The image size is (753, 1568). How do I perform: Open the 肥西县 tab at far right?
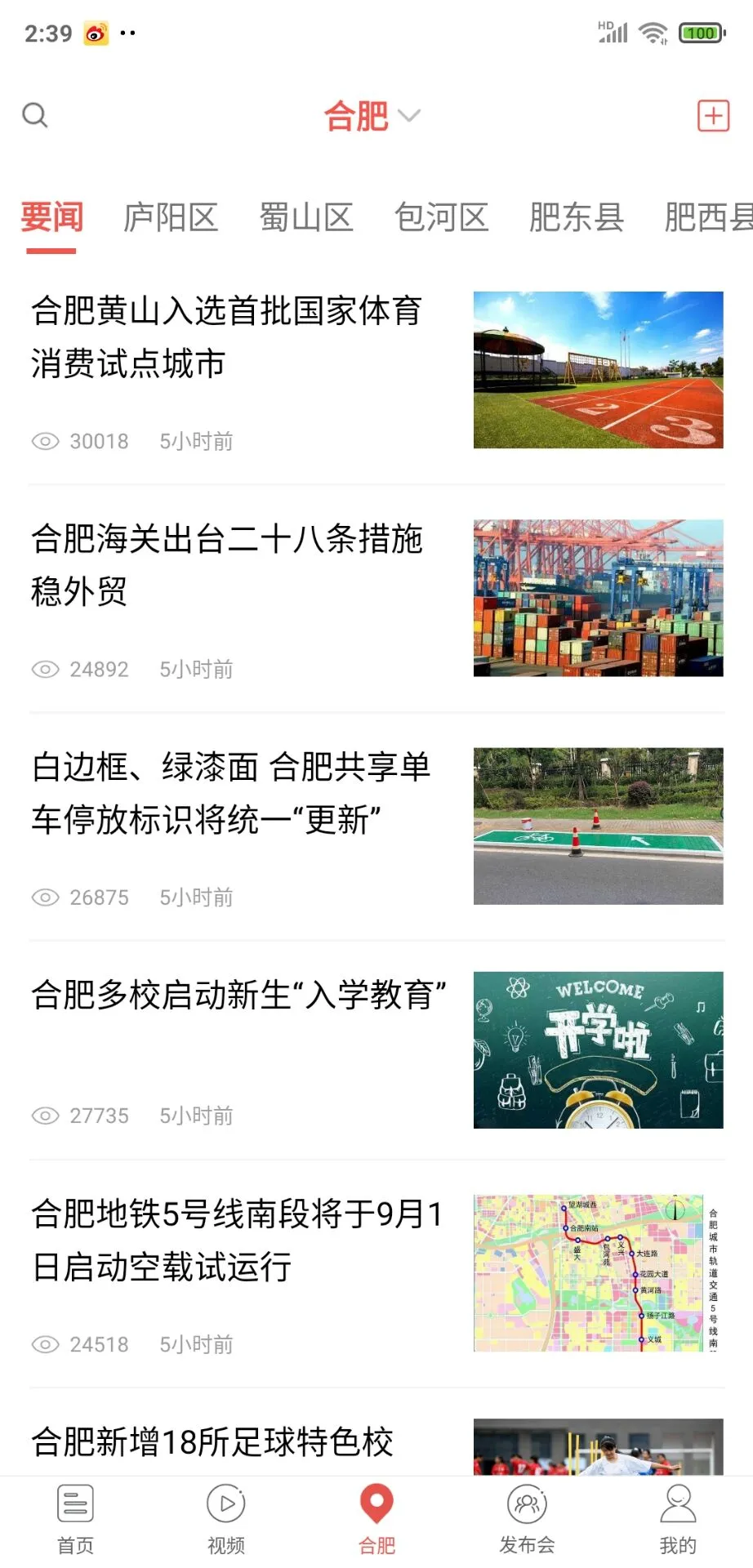coord(709,216)
